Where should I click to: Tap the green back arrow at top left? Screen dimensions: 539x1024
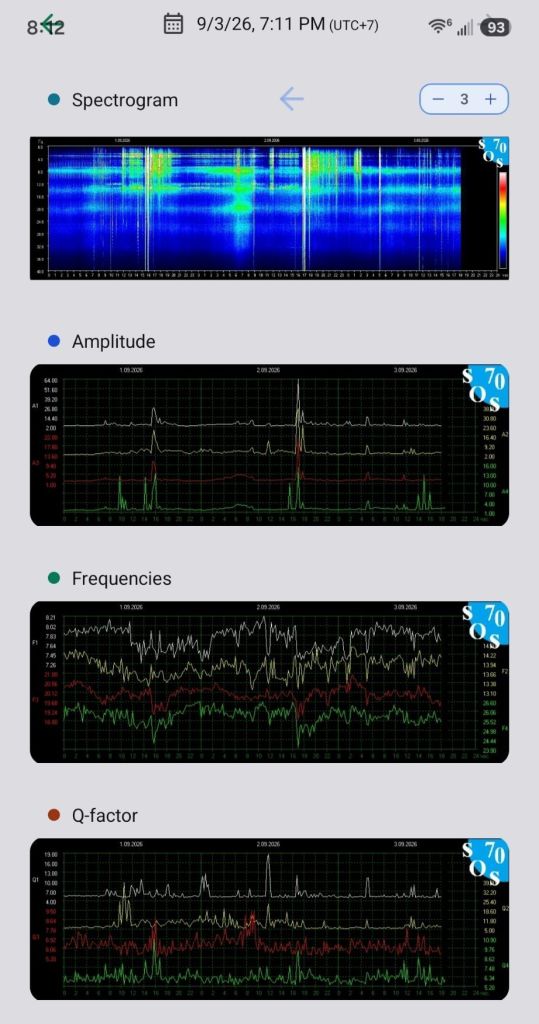tap(48, 25)
